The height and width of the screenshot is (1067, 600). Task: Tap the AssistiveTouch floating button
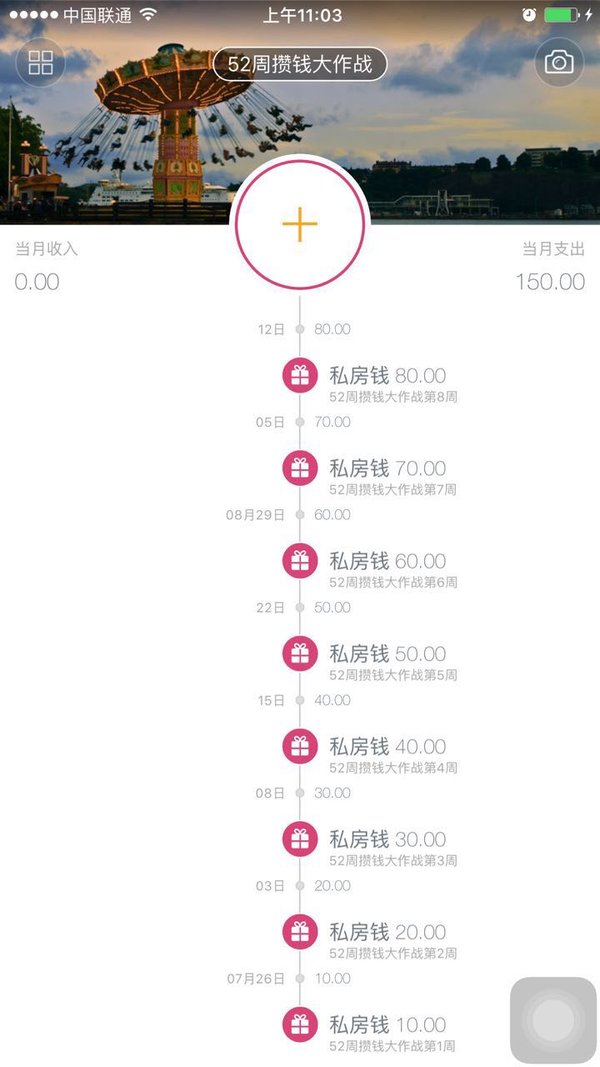(x=553, y=1020)
